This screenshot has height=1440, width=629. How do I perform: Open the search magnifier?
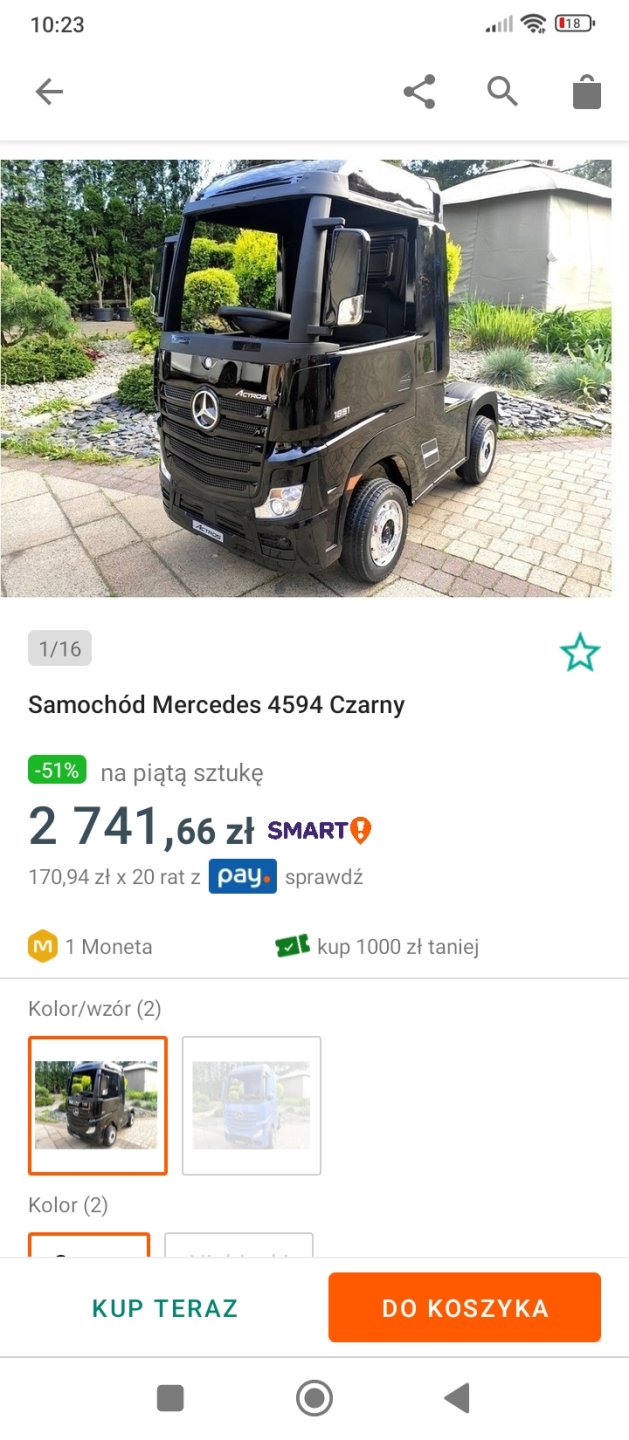(x=502, y=92)
